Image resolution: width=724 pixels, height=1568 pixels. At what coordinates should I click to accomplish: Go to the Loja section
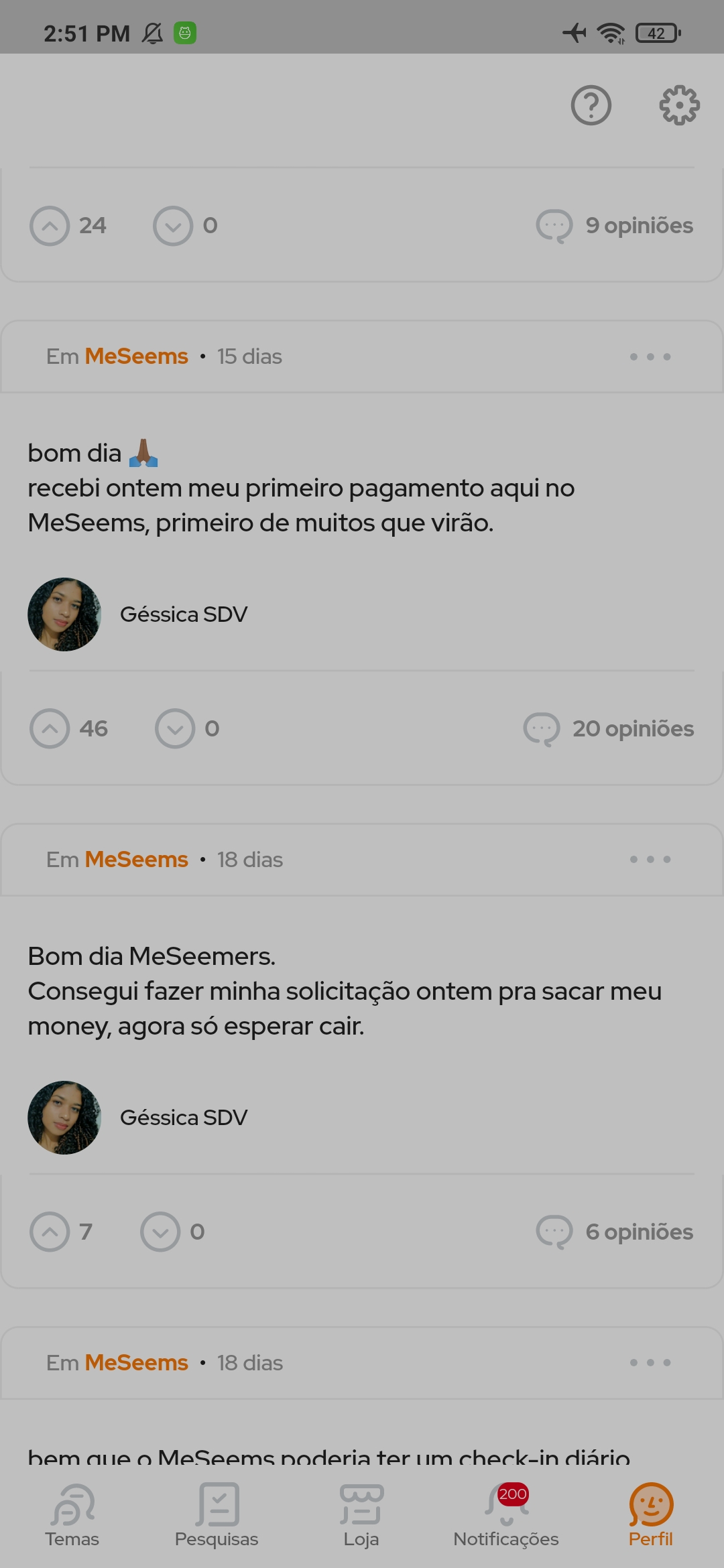point(362,1511)
